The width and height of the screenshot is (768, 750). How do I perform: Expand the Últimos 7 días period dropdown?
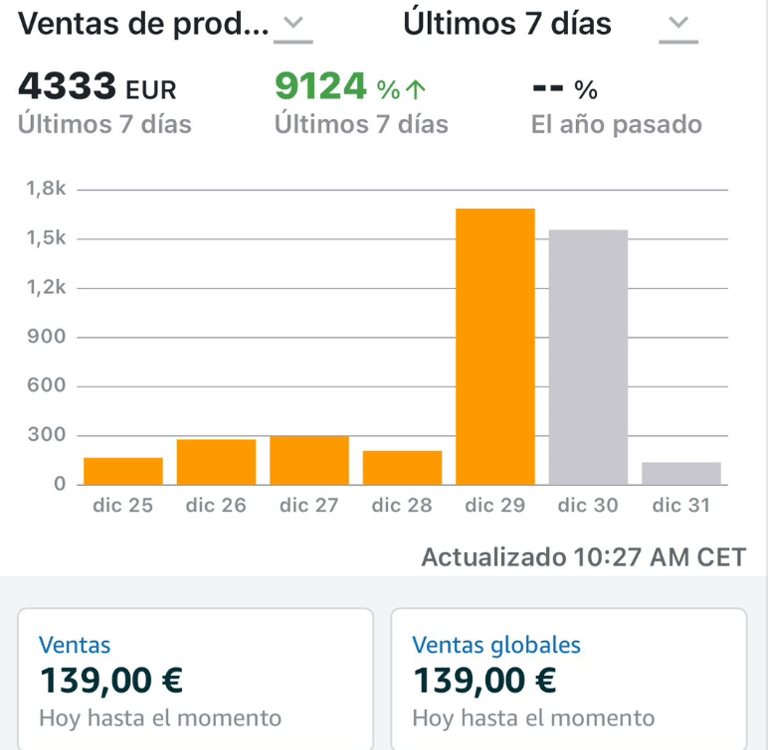point(678,24)
